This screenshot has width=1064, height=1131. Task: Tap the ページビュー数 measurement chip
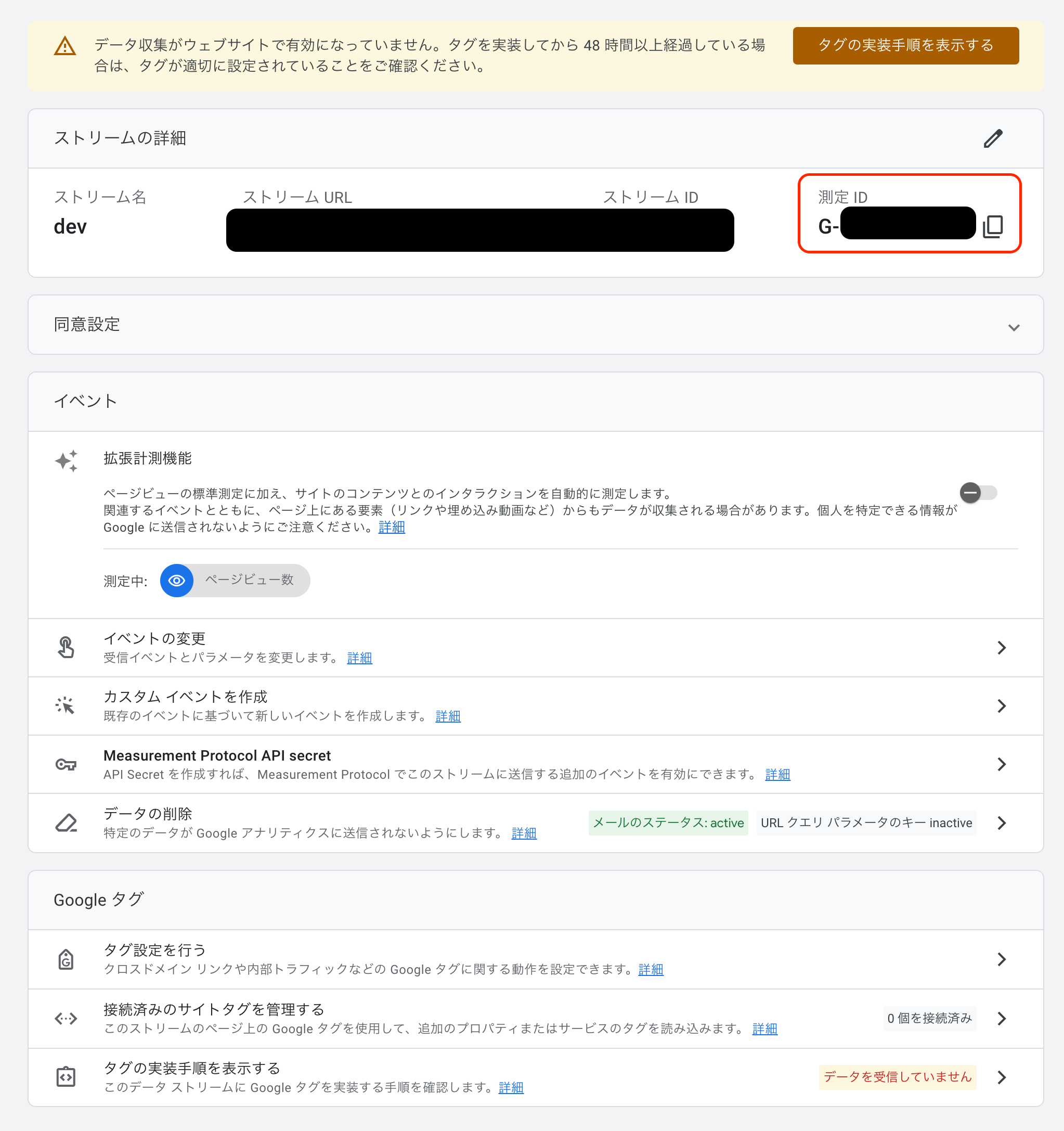click(235, 580)
